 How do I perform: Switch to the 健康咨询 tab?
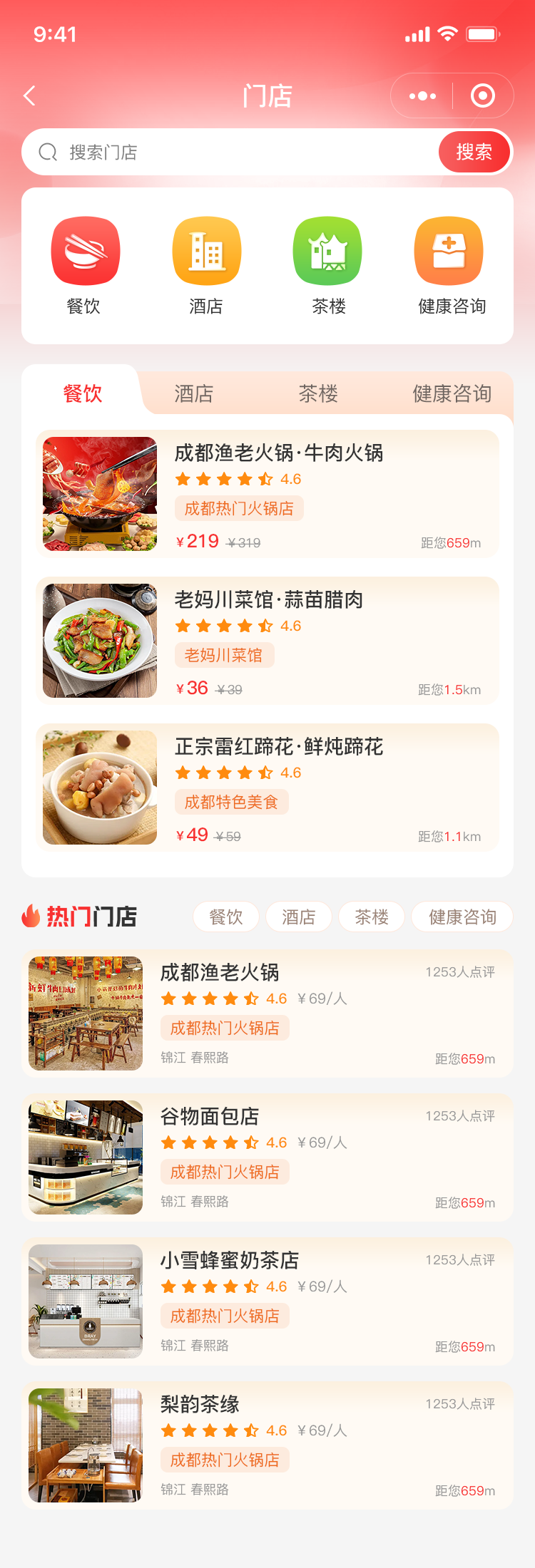[452, 393]
